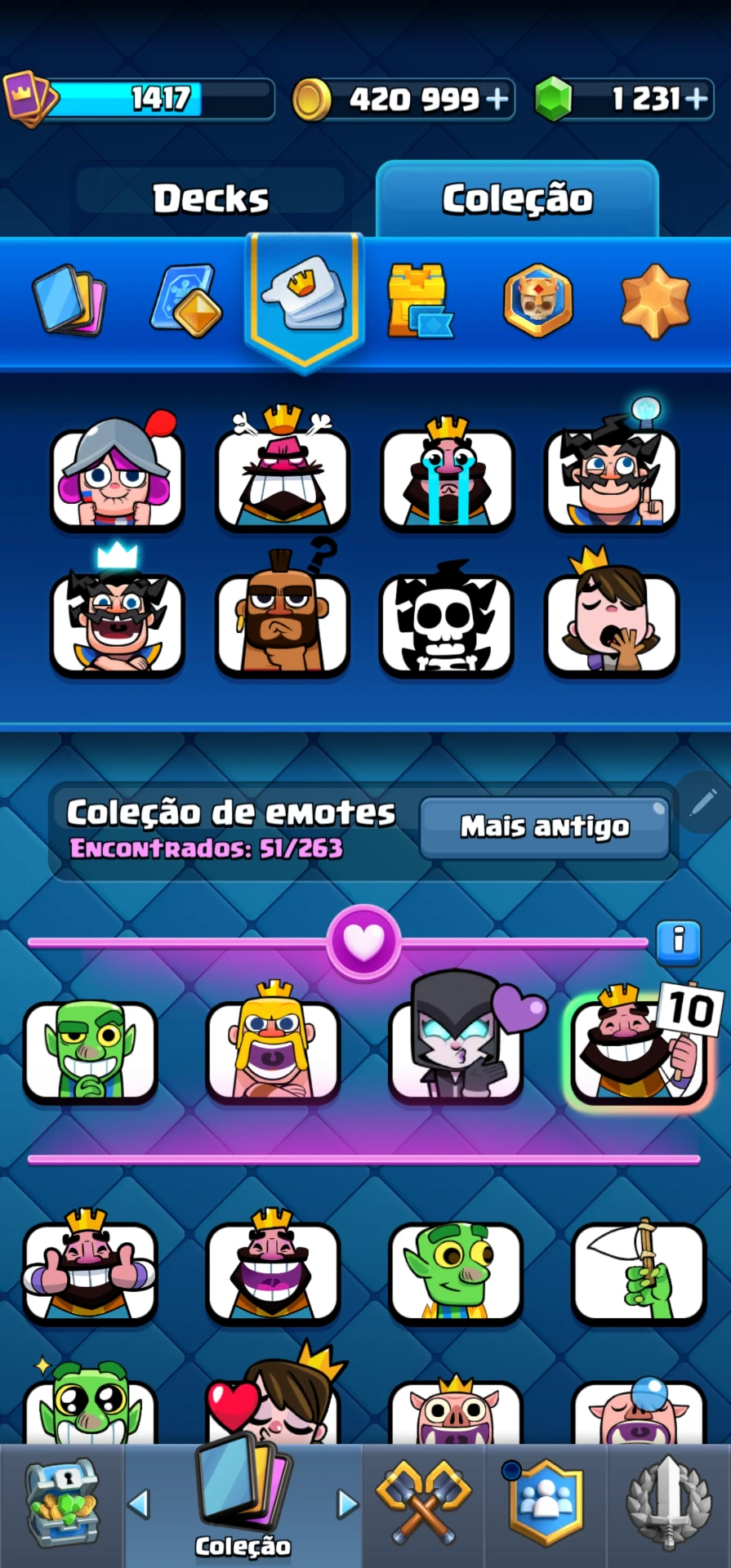Open the tower troops icon tab

tap(420, 301)
